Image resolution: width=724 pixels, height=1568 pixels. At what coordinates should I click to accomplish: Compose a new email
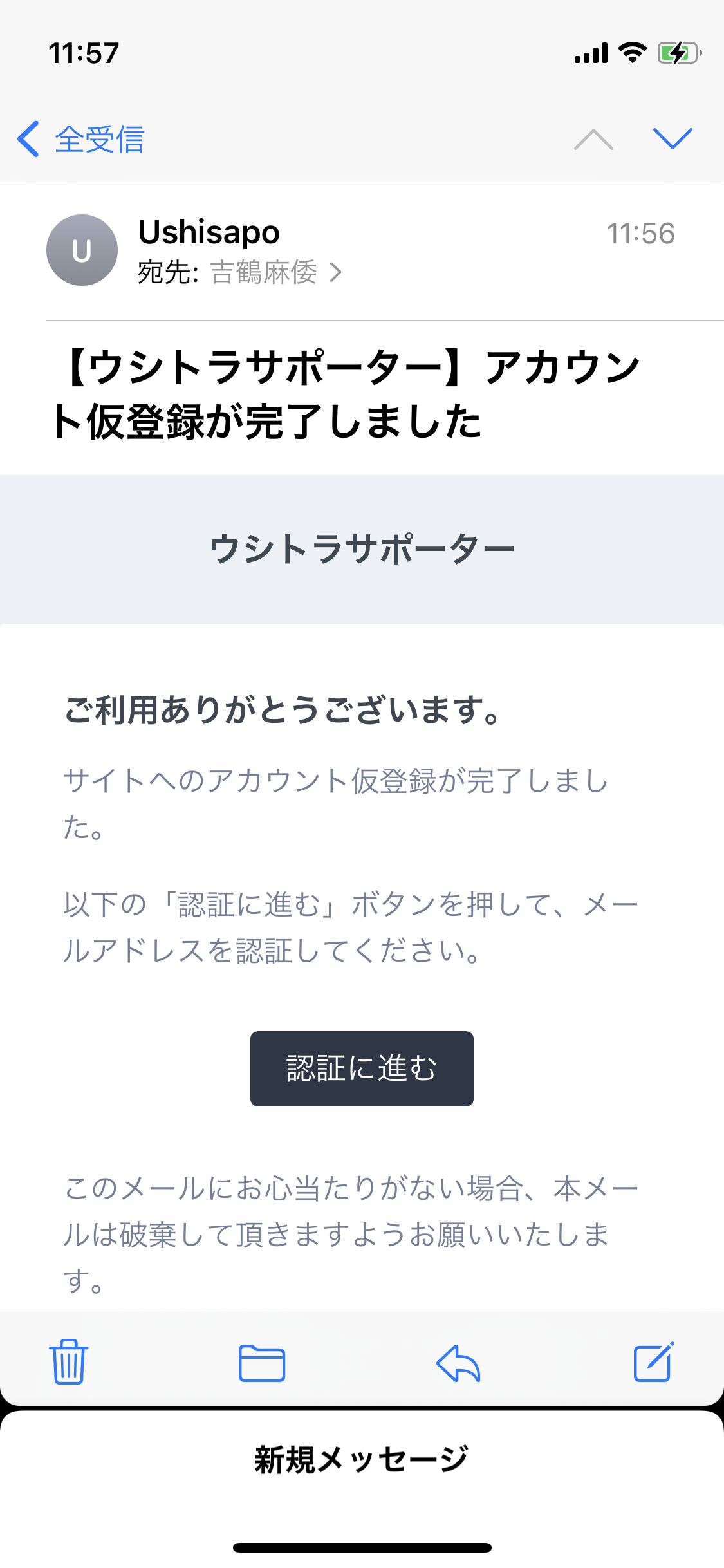coord(654,1361)
